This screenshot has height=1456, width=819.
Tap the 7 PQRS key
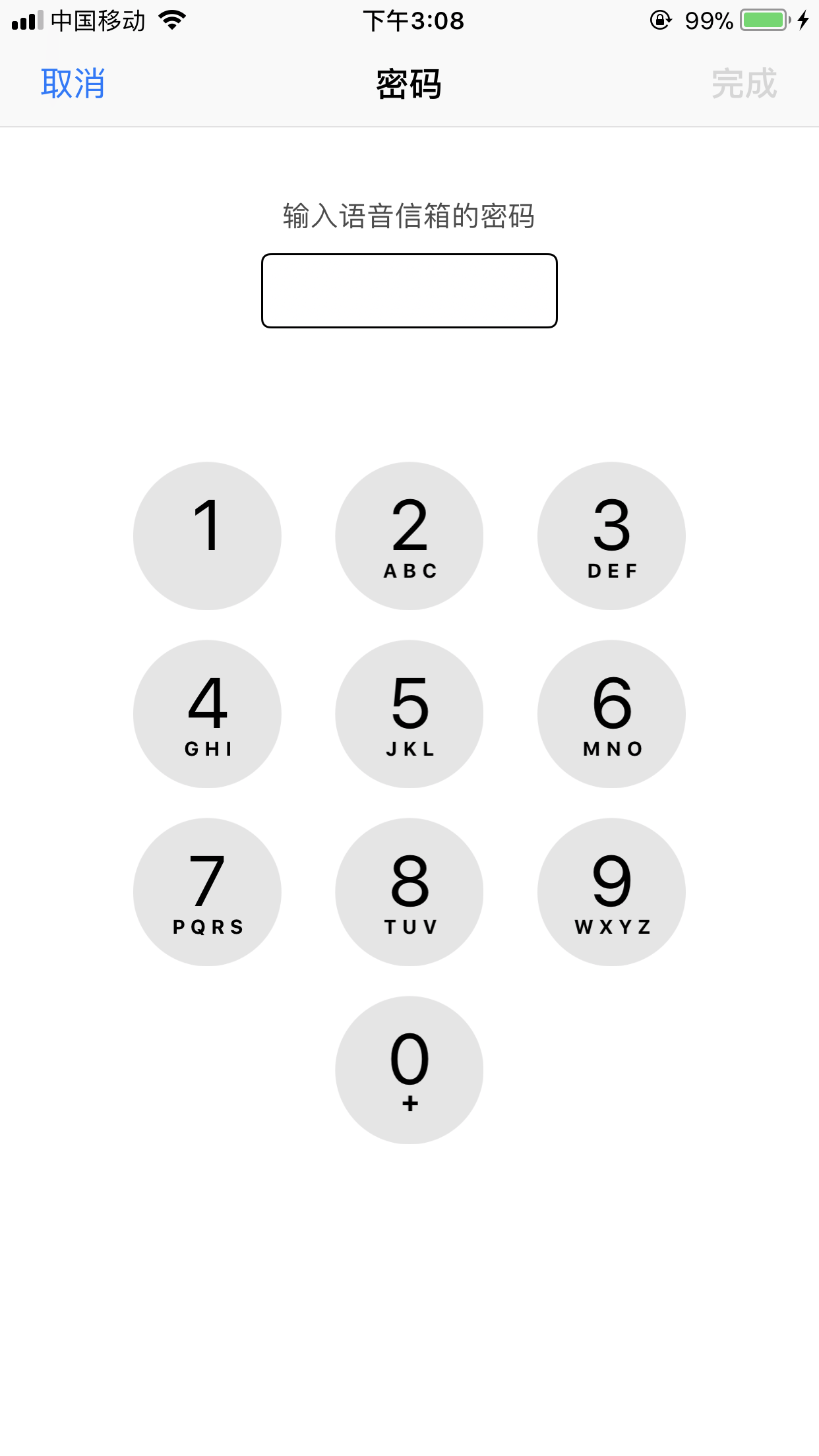(x=207, y=892)
